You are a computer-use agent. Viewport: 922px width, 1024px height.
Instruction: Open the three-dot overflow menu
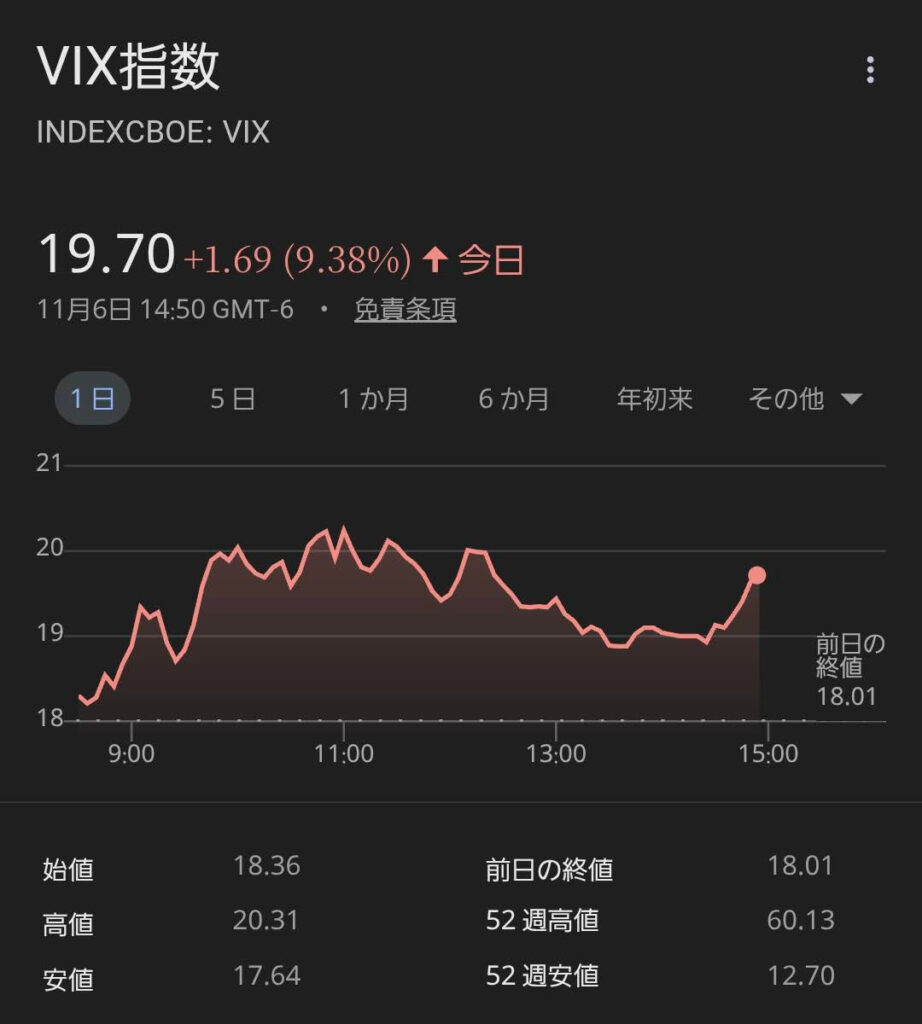(870, 70)
